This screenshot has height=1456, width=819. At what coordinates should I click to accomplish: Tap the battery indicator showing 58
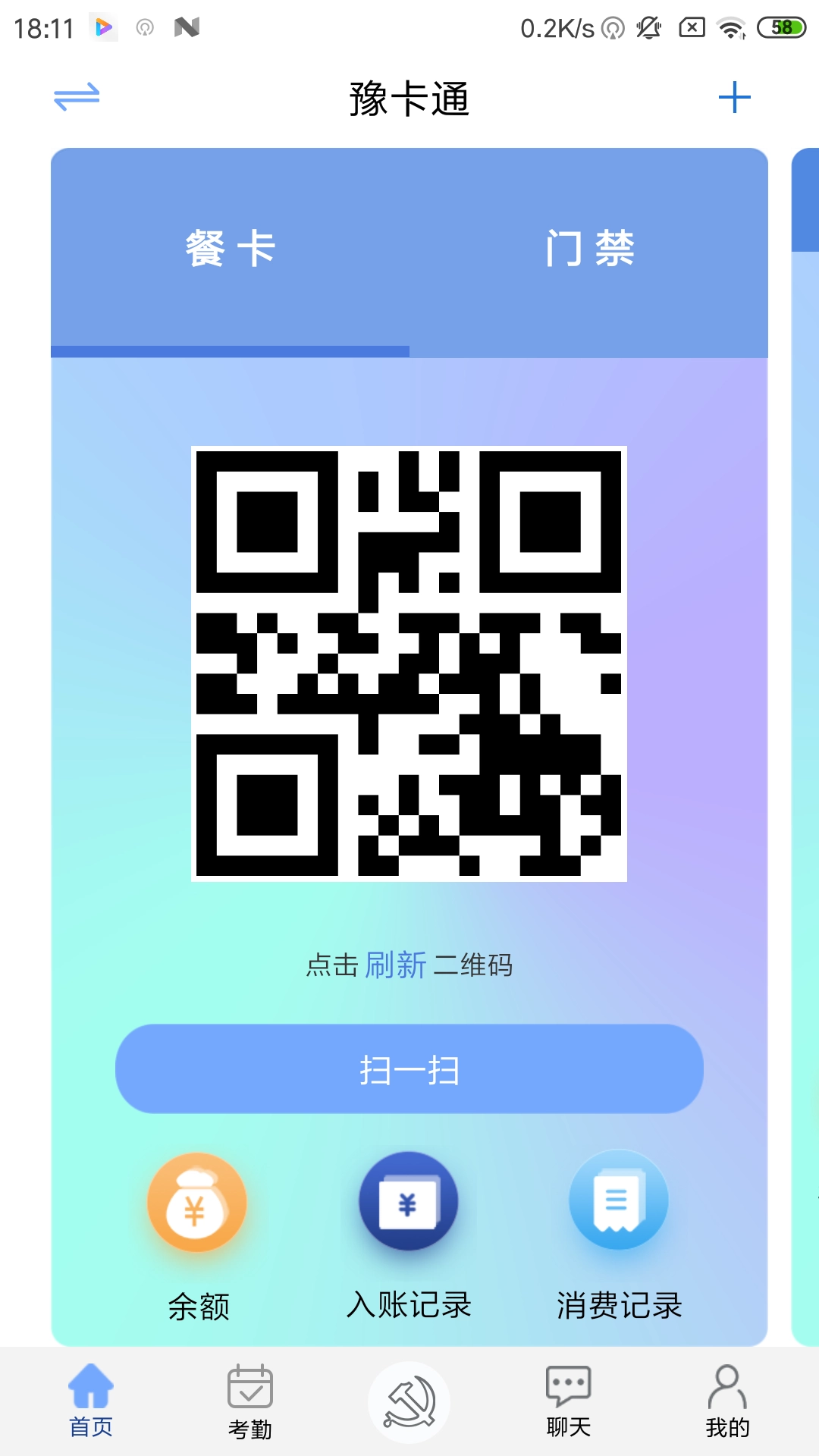[x=783, y=27]
